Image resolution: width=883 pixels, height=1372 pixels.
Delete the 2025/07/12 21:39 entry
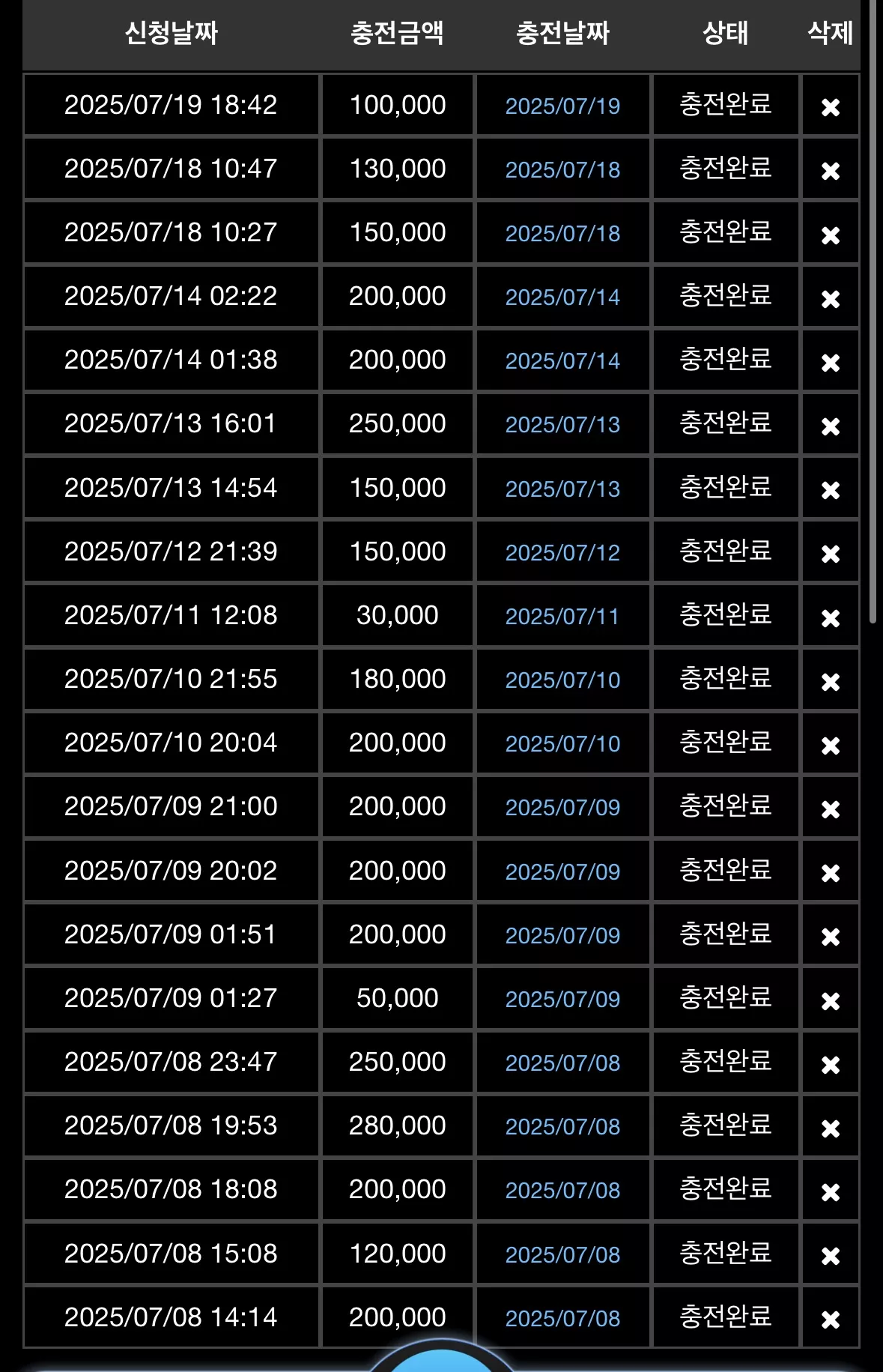coord(830,554)
